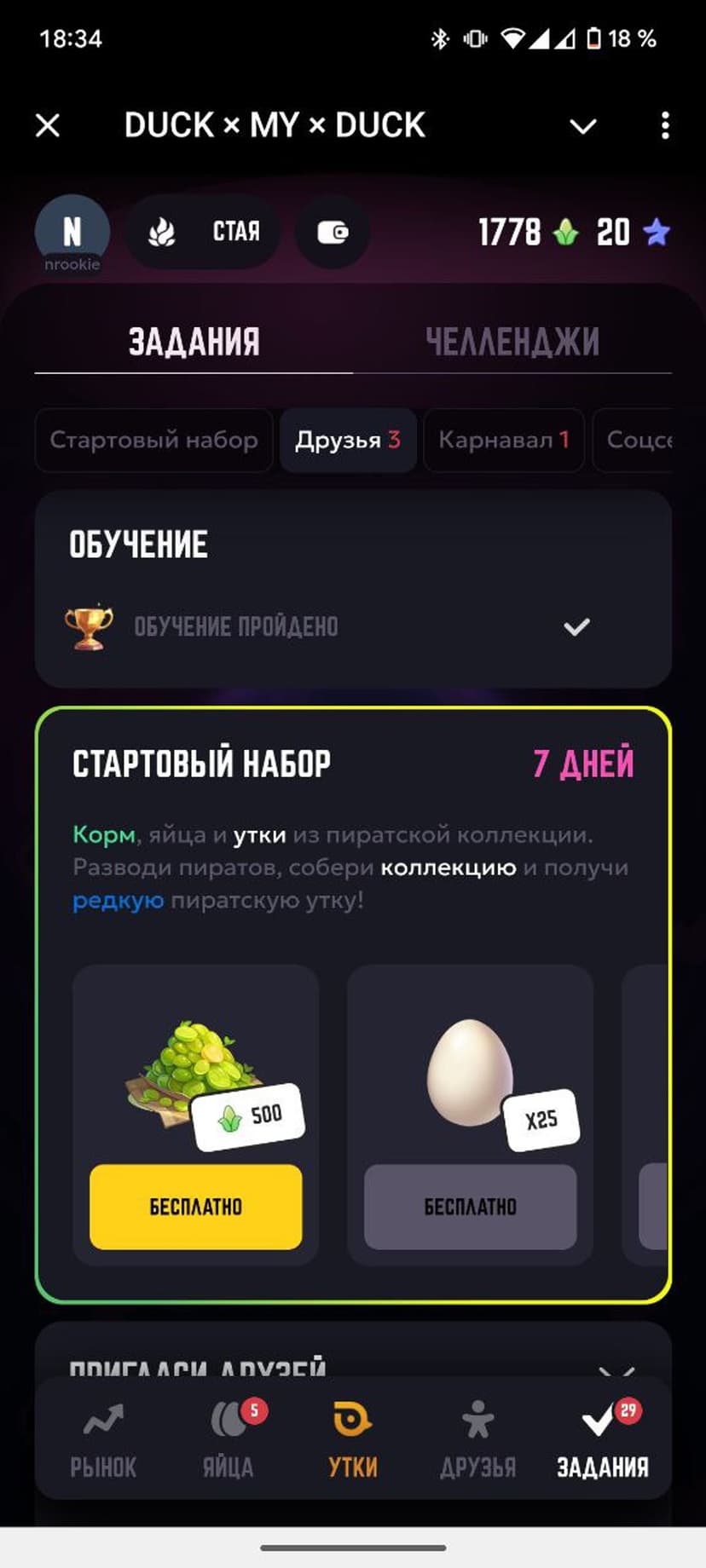Image resolution: width=706 pixels, height=1568 pixels.
Task: Switch to the Утки bottom tab
Action: coord(353,1438)
